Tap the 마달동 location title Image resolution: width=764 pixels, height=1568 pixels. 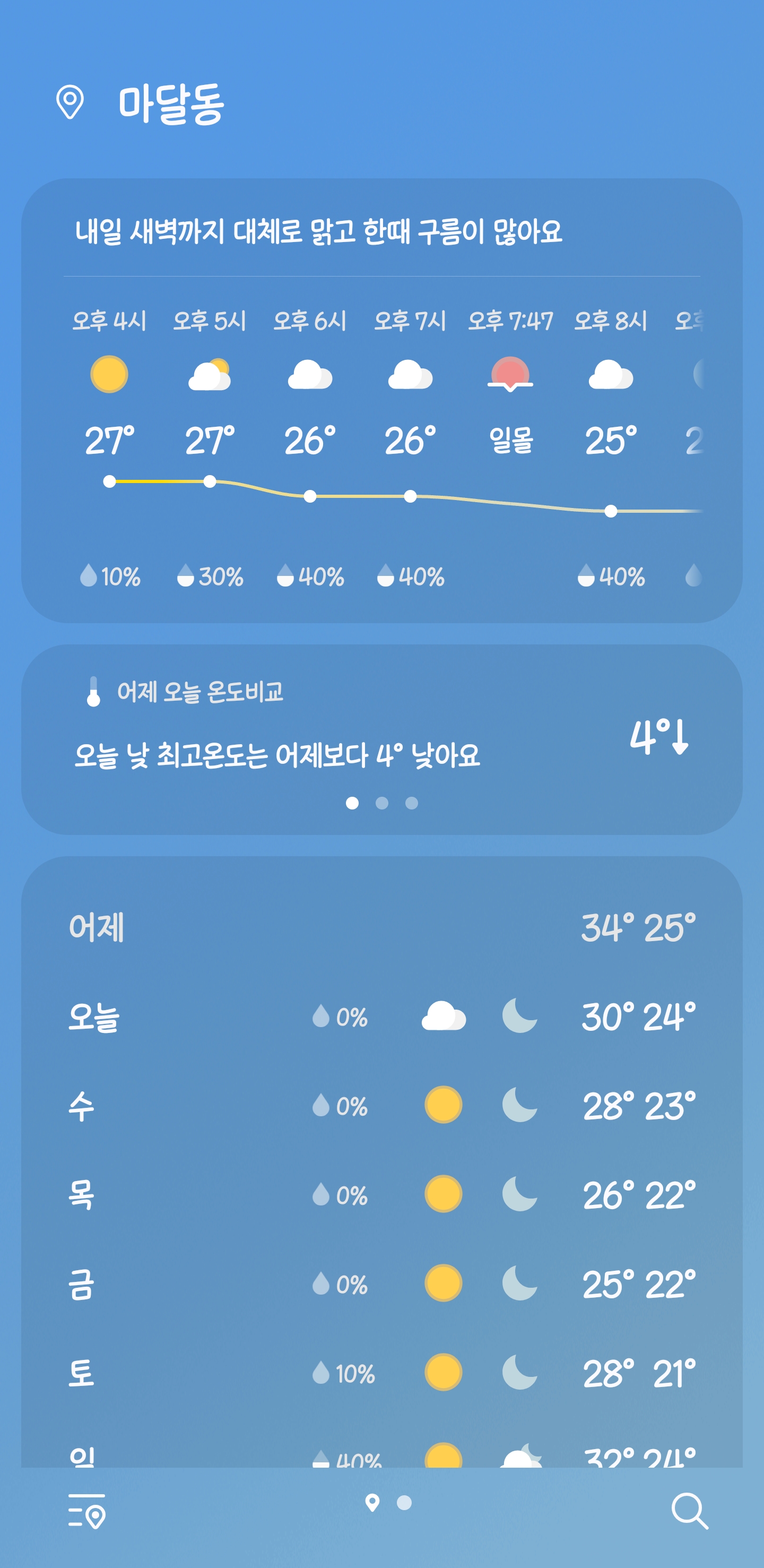(171, 104)
